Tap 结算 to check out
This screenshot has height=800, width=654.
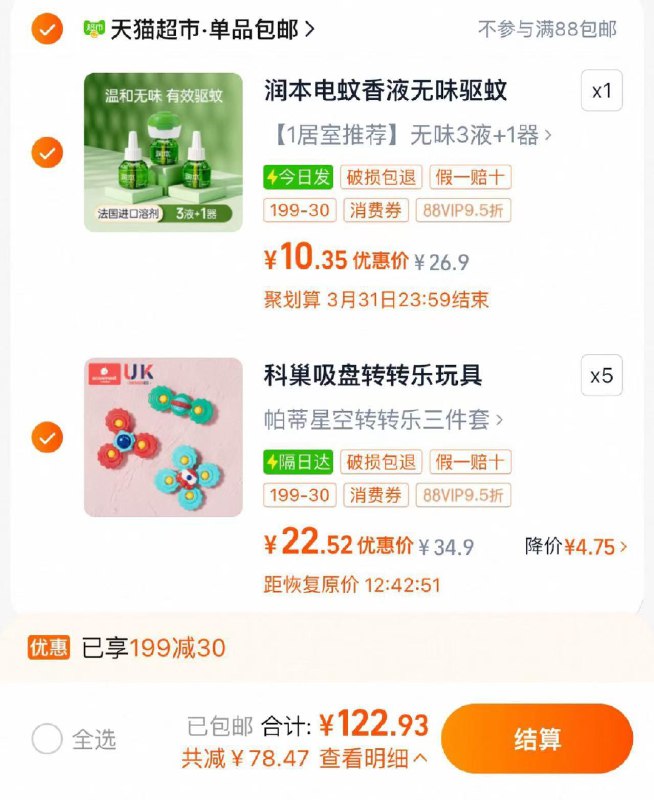tap(537, 739)
